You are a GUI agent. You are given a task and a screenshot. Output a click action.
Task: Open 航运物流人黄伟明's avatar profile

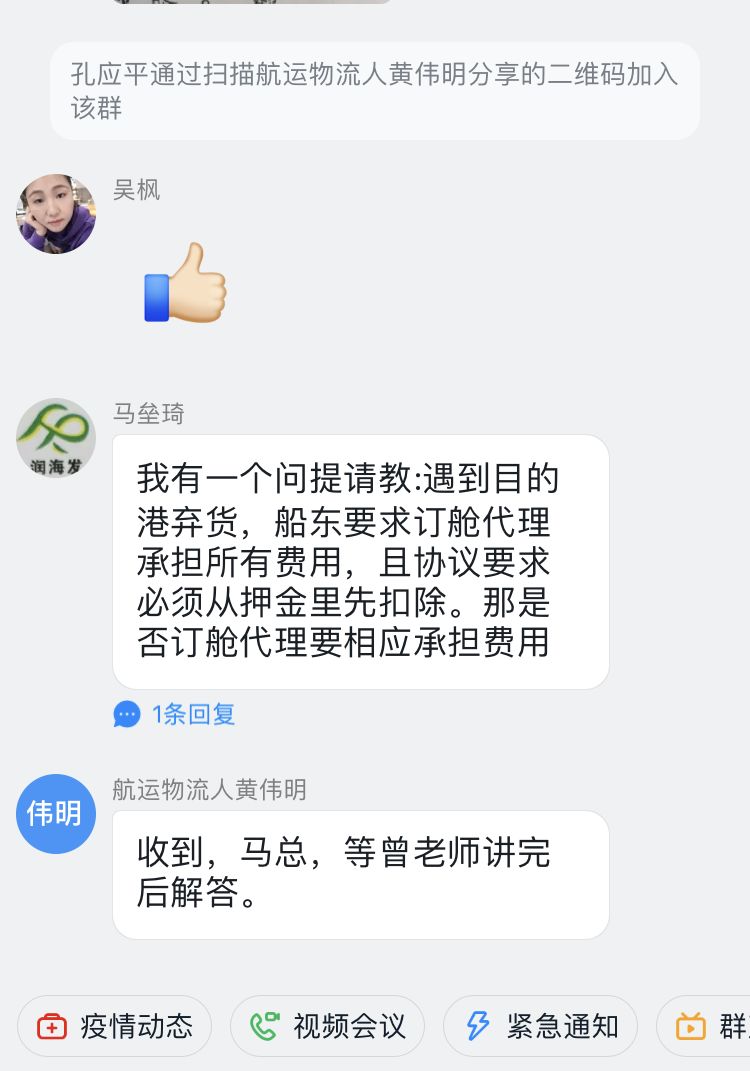(x=56, y=814)
